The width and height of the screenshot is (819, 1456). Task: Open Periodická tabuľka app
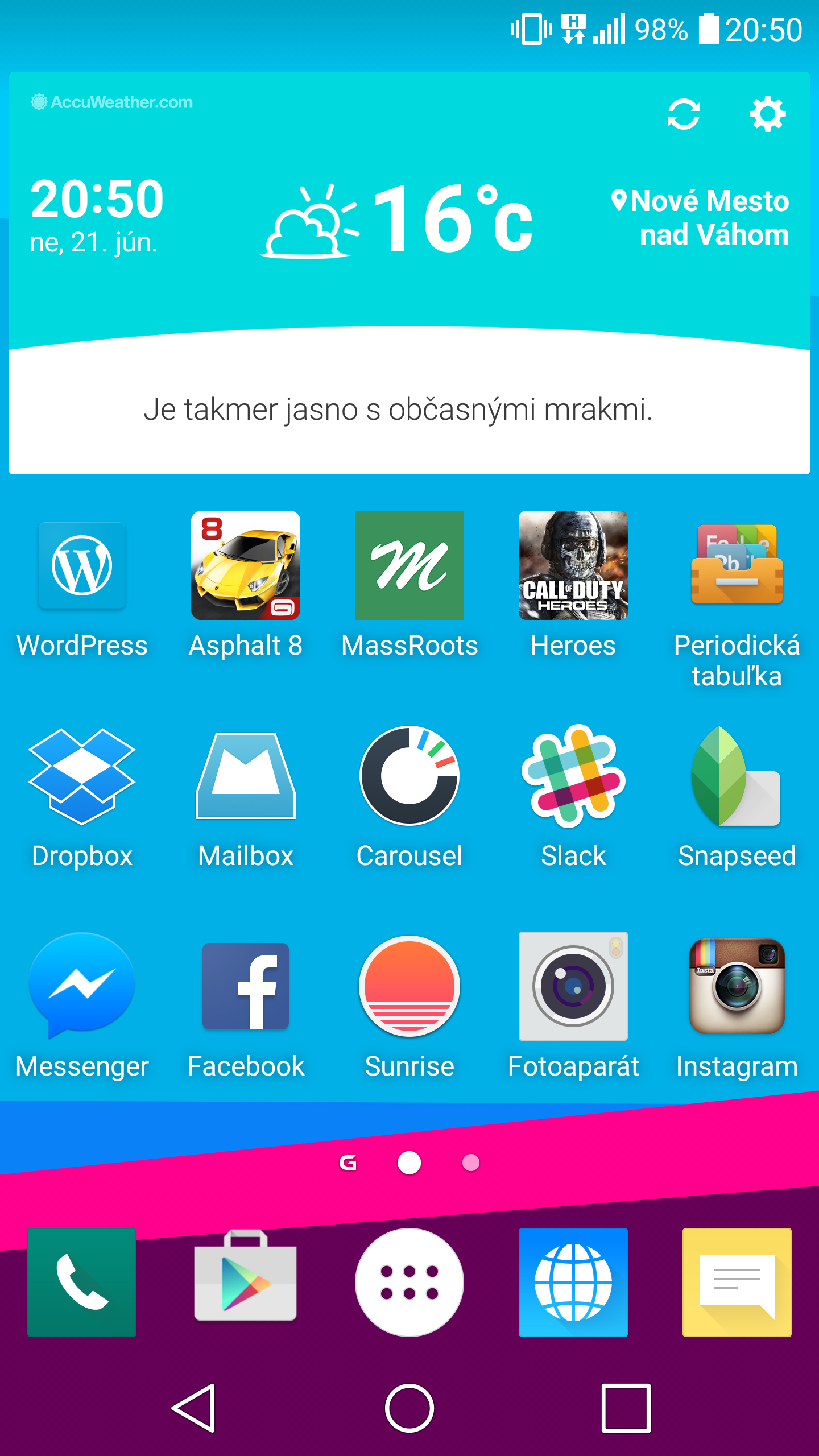pos(737,565)
